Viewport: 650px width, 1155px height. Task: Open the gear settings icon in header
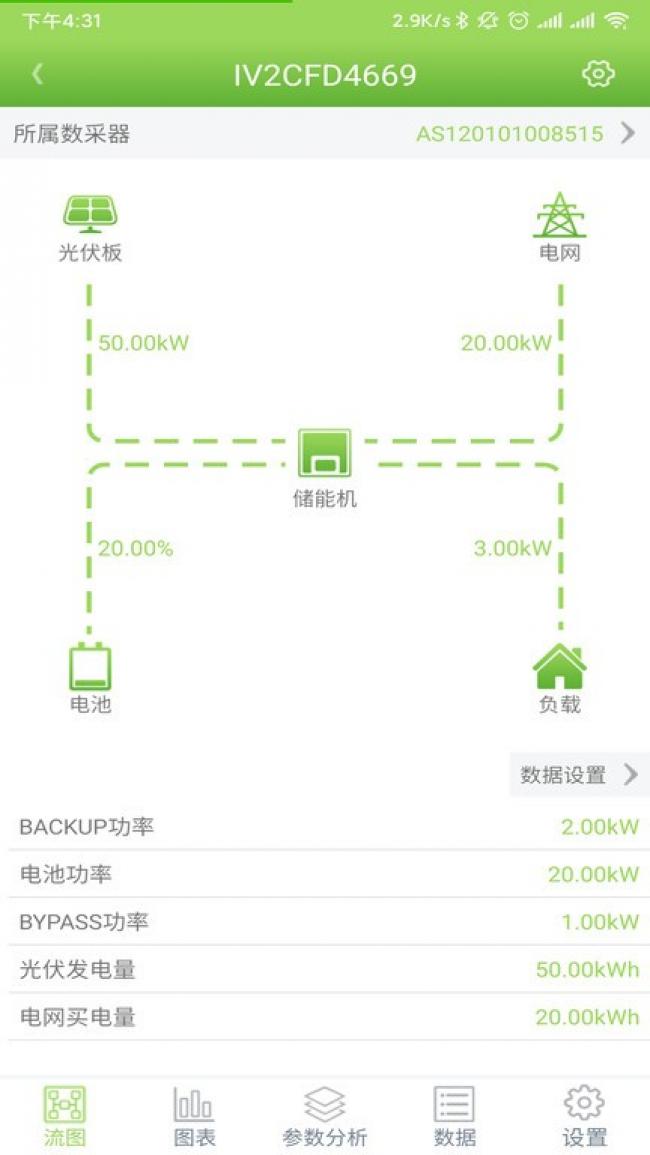click(598, 74)
